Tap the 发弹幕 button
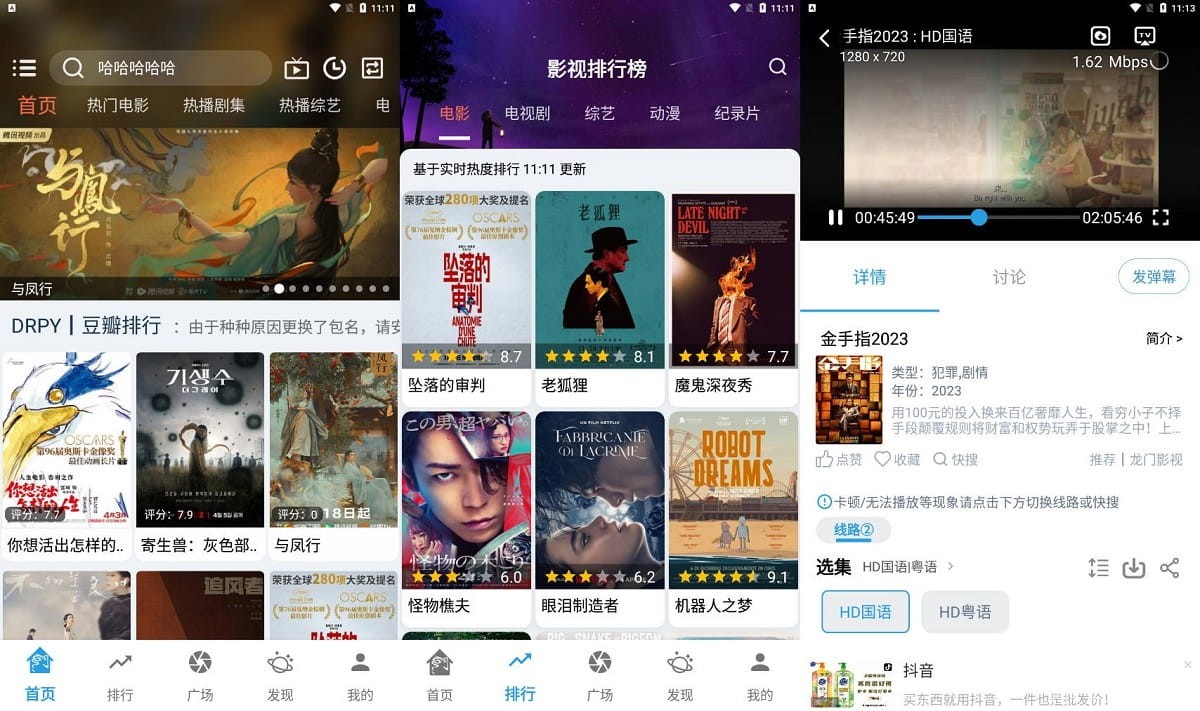Image resolution: width=1200 pixels, height=711 pixels. coord(1153,277)
